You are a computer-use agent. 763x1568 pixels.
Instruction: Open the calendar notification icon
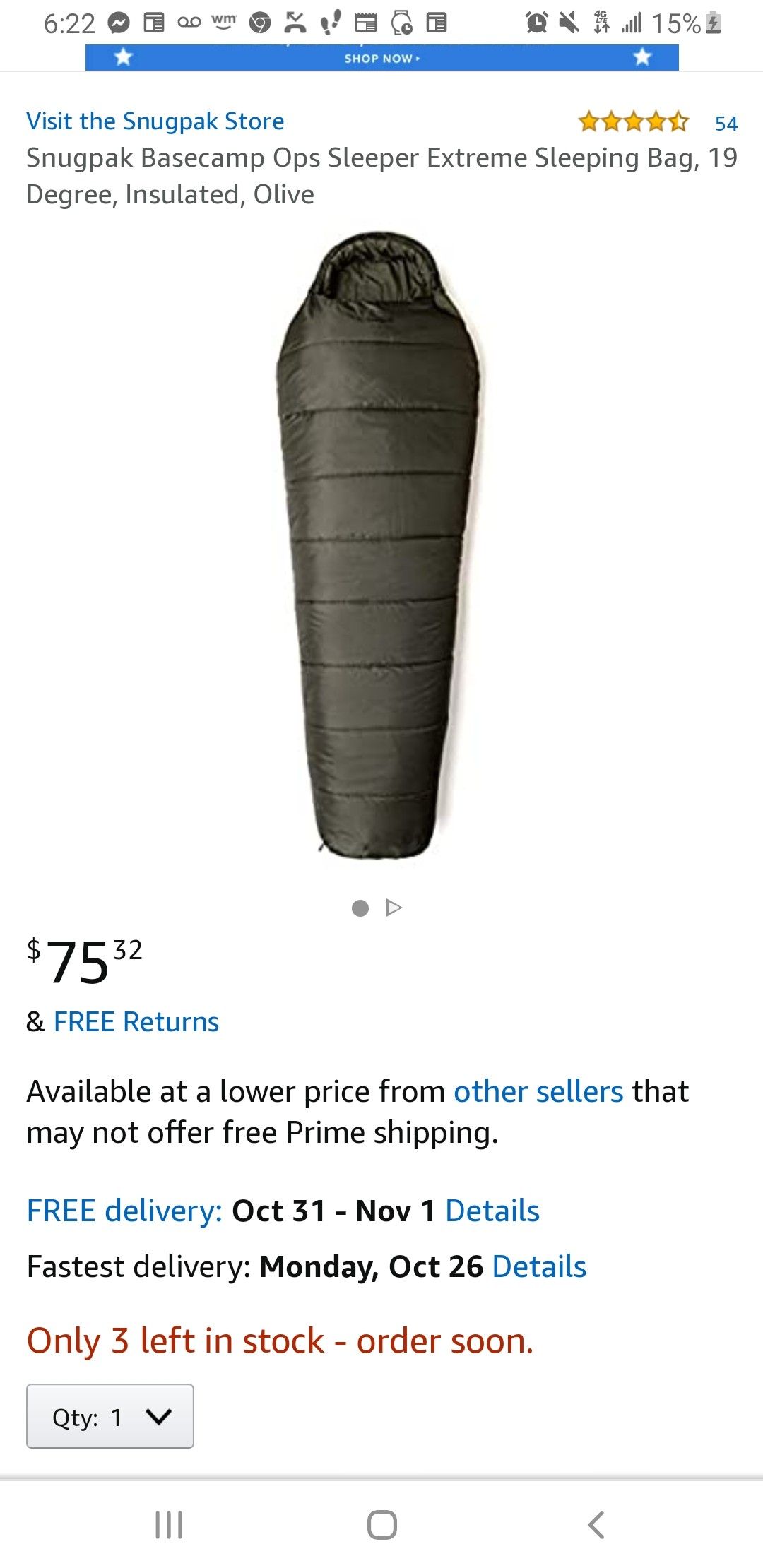pos(366,21)
